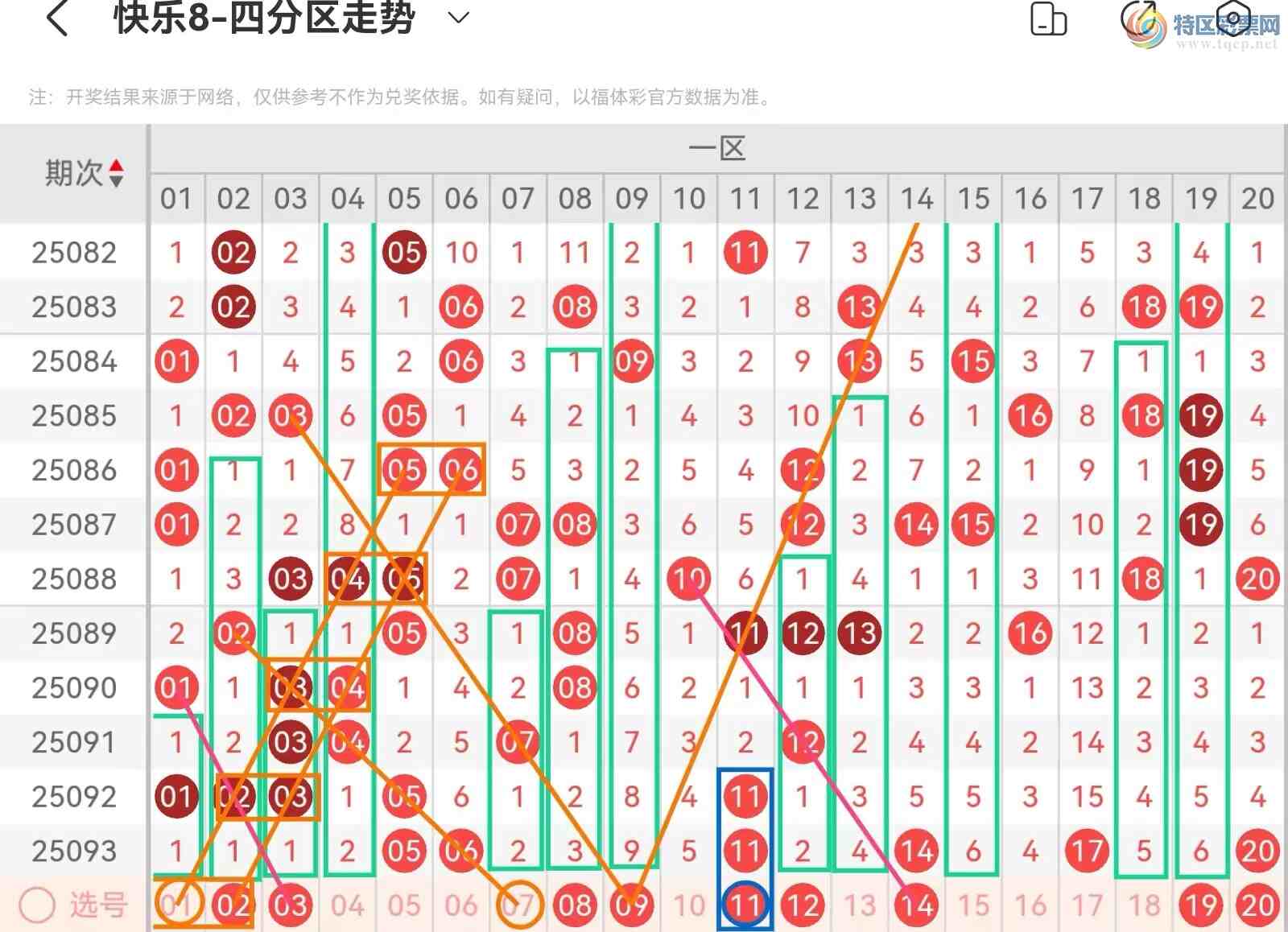The image size is (1288, 932).
Task: Select number 05 in the 选号 row
Action: tap(404, 905)
